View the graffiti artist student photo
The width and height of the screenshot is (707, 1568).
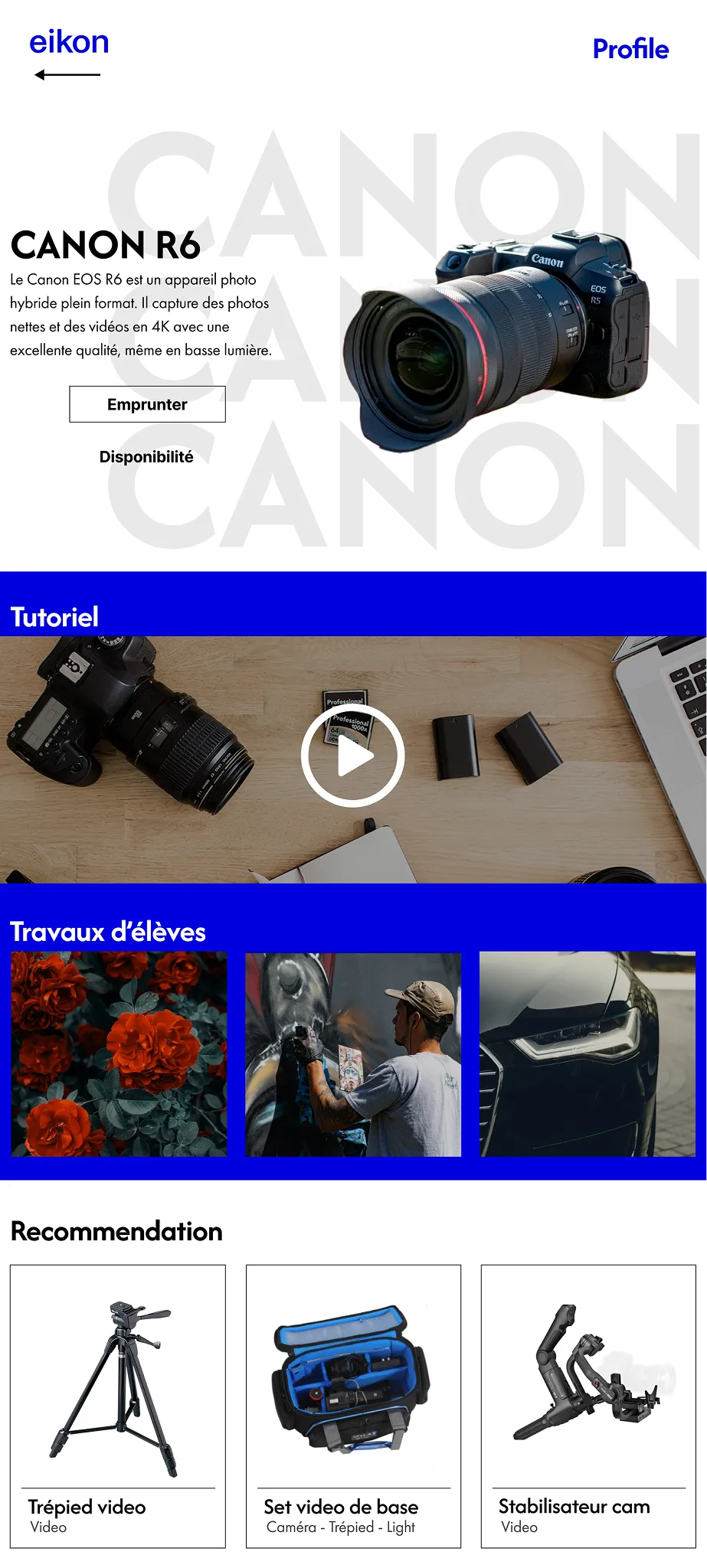353,1054
